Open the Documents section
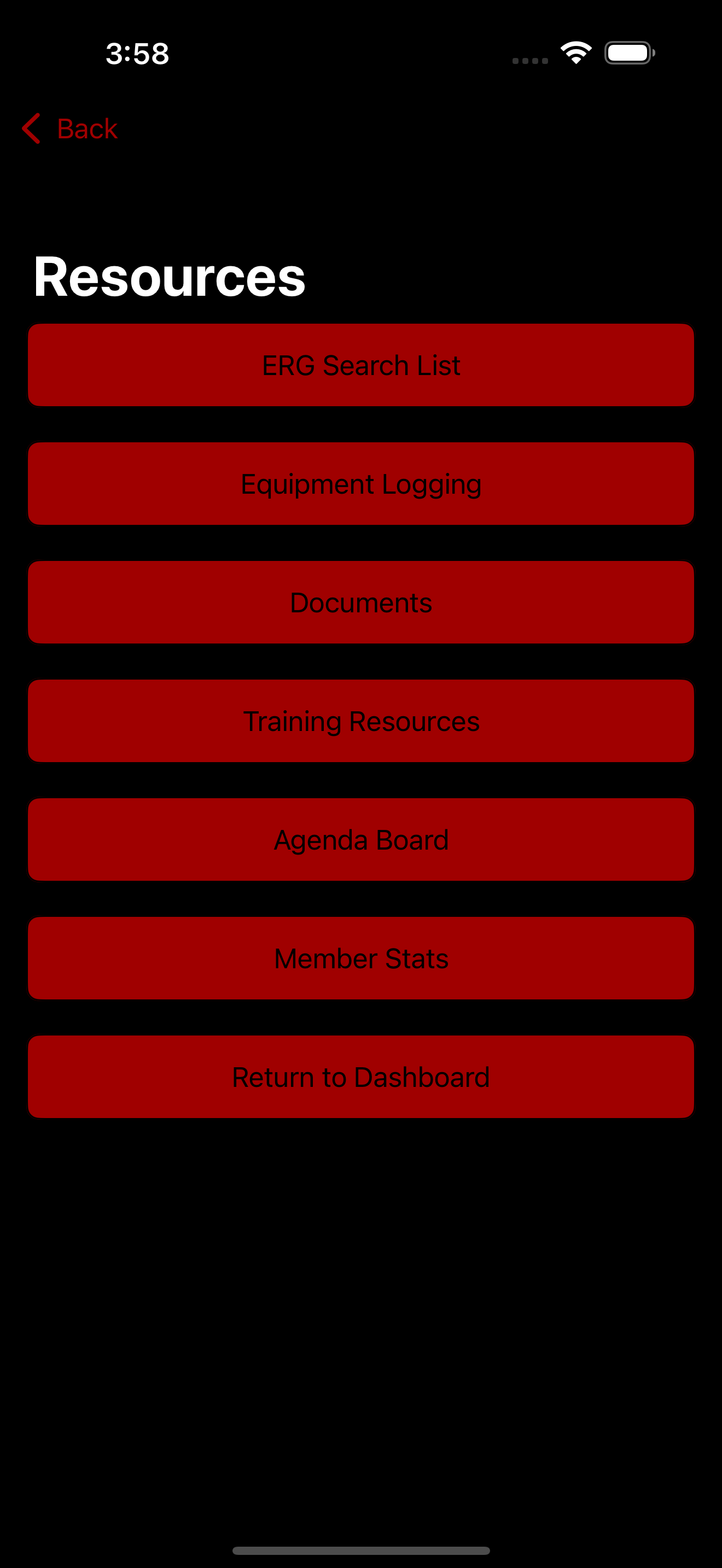The width and height of the screenshot is (722, 1568). pyautogui.click(x=361, y=602)
